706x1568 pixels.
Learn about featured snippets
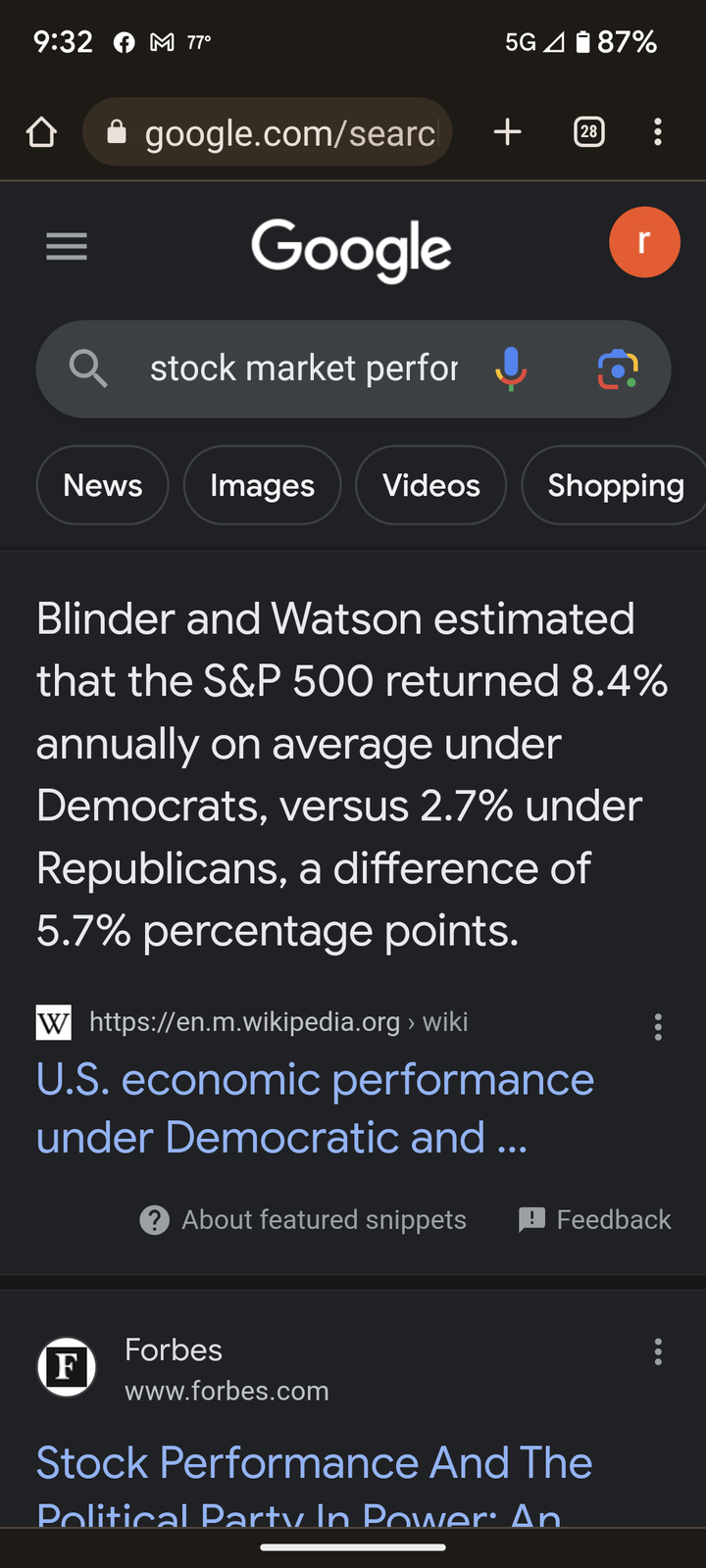pos(303,1219)
